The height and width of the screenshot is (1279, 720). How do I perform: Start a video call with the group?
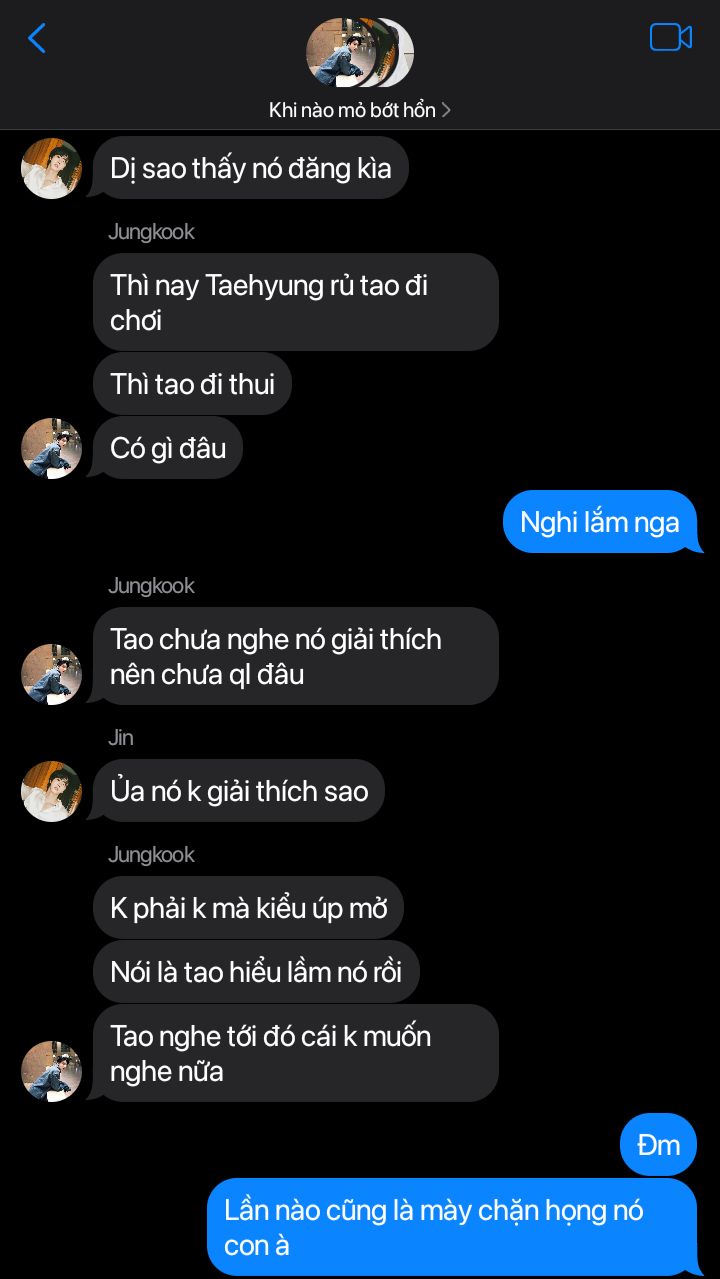point(670,38)
